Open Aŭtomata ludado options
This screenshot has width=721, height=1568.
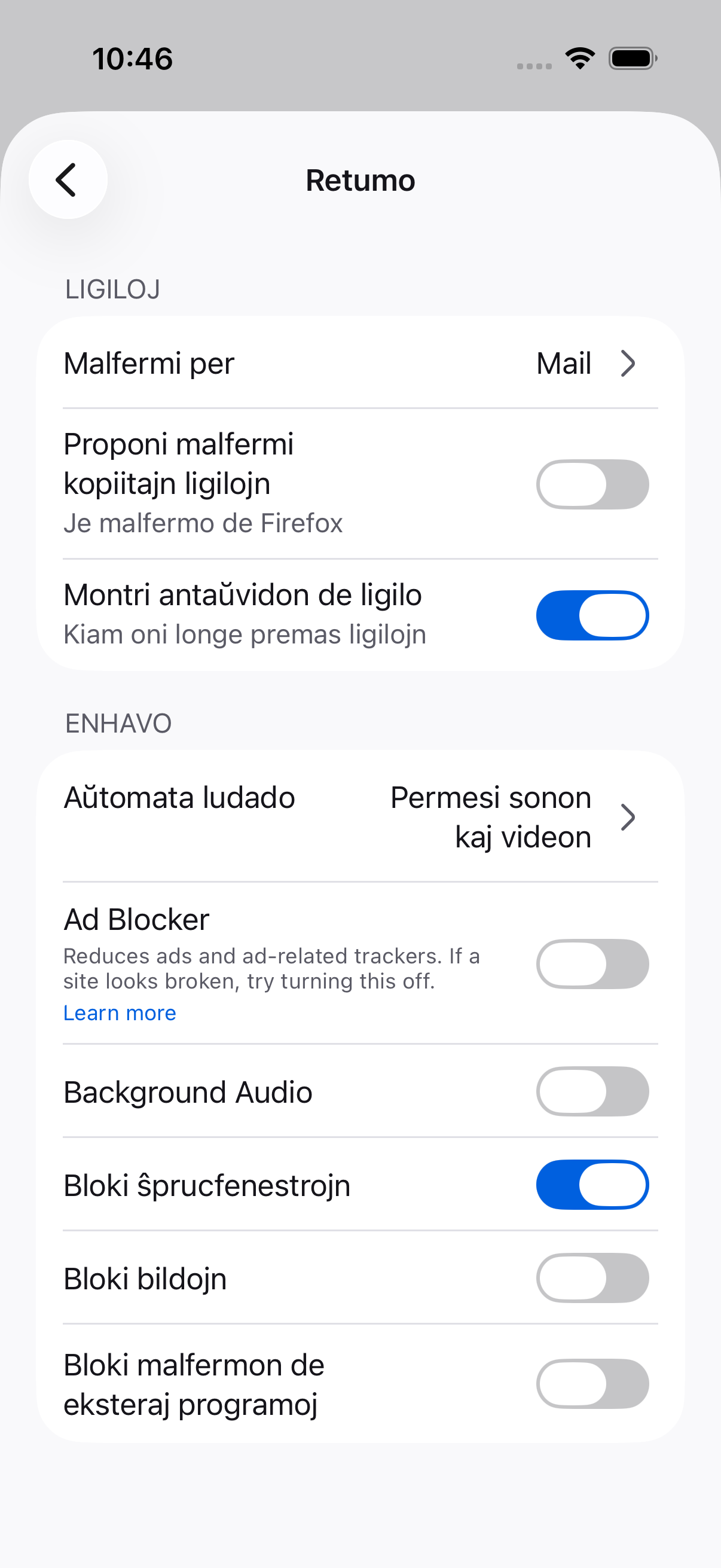click(360, 816)
